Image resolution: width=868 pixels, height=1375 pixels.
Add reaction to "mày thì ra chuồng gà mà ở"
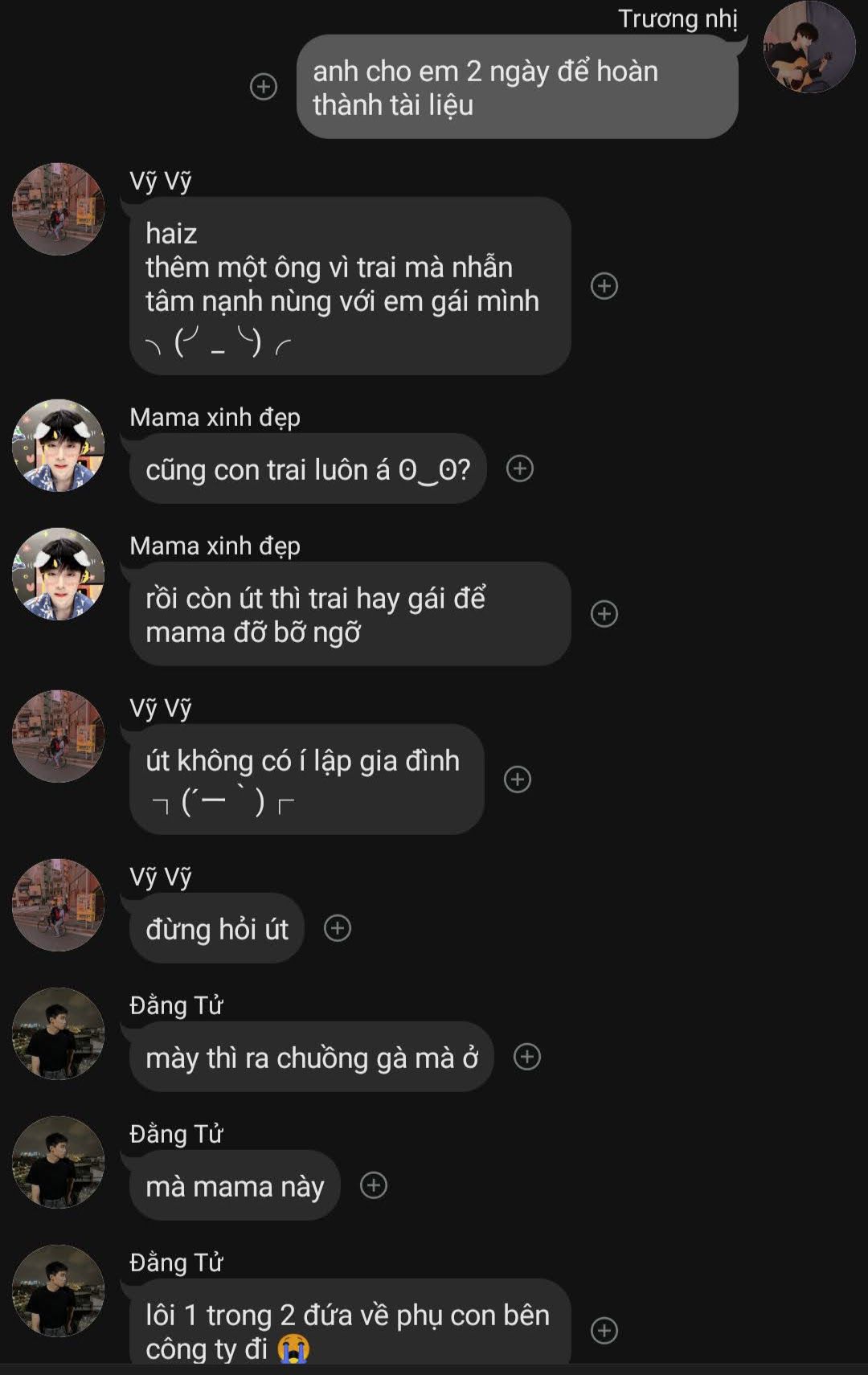coord(526,1057)
